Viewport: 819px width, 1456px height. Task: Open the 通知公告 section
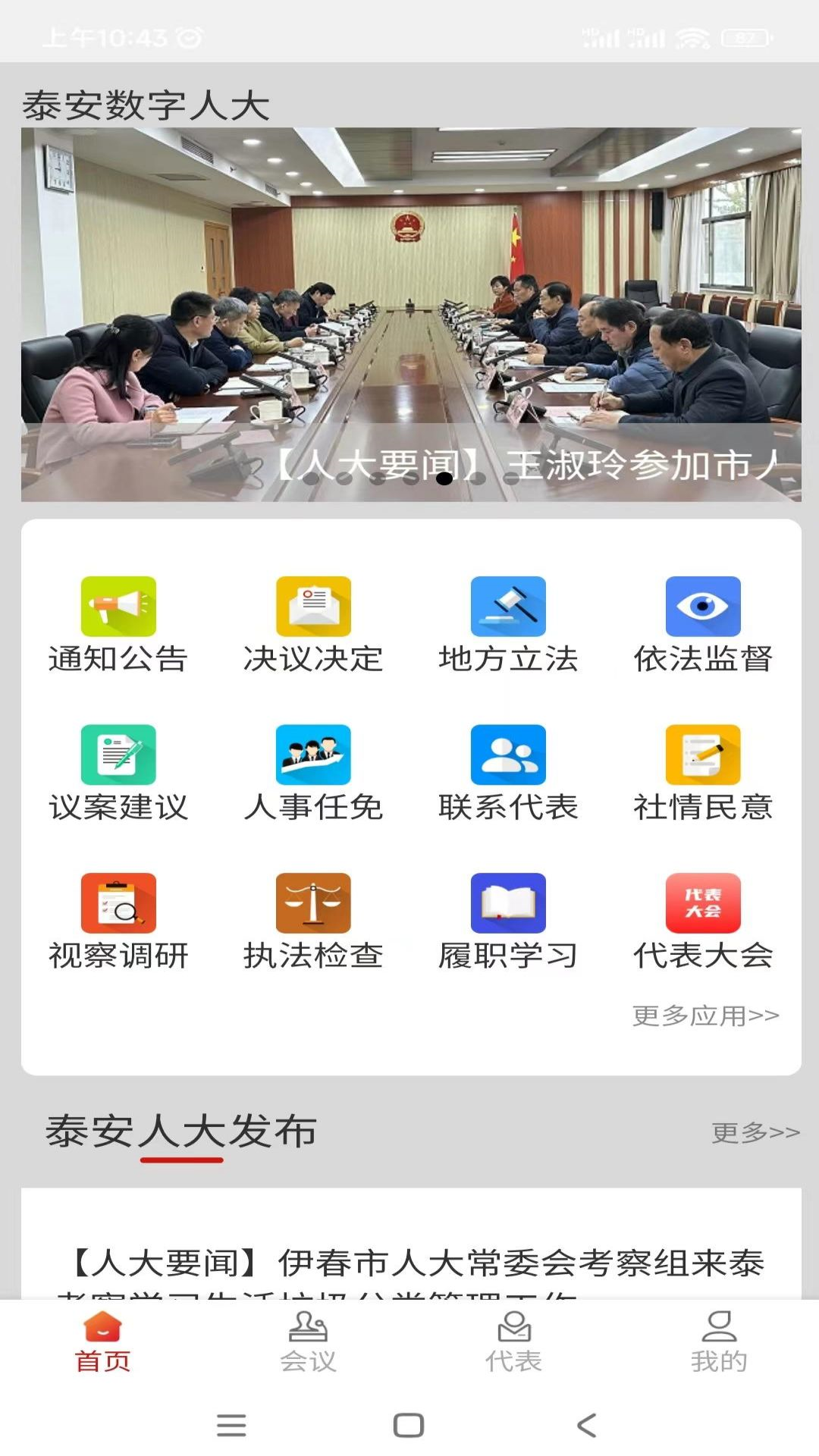(118, 625)
